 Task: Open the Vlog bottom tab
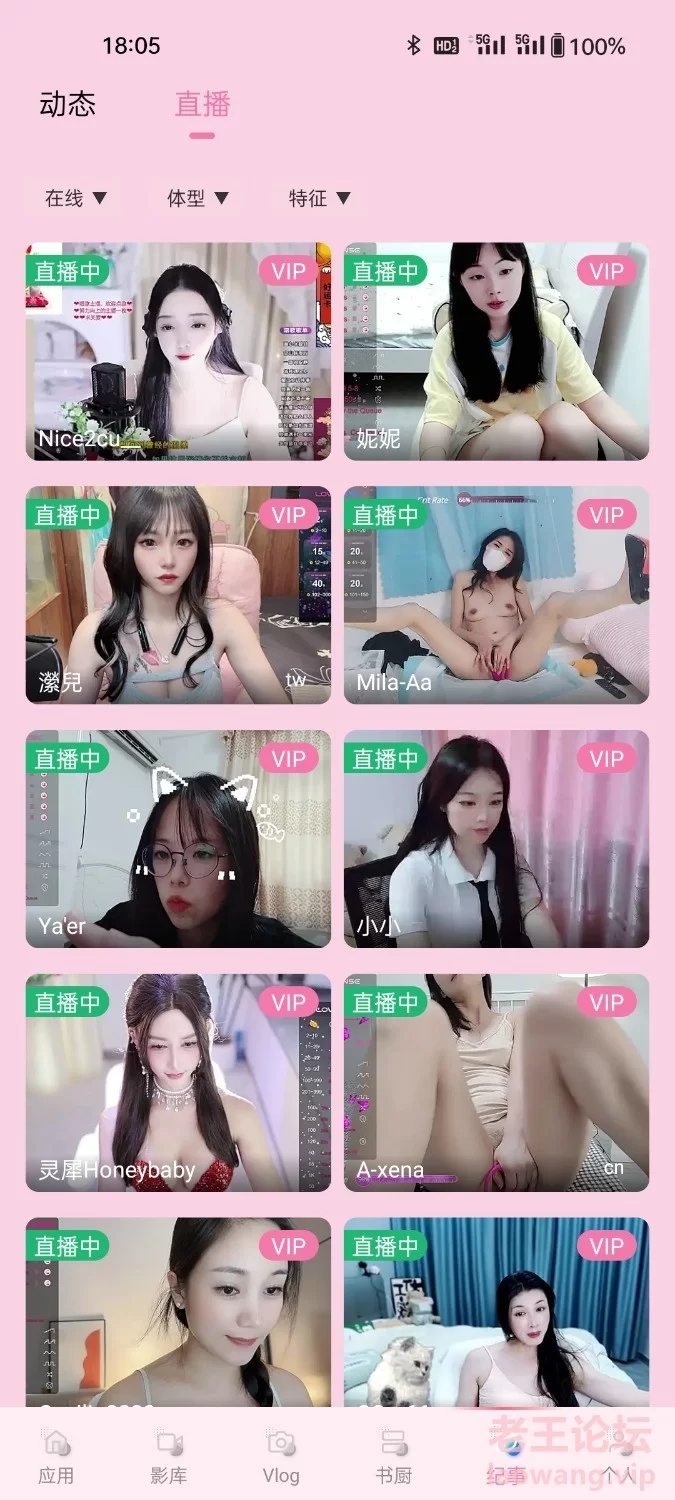[x=281, y=1457]
